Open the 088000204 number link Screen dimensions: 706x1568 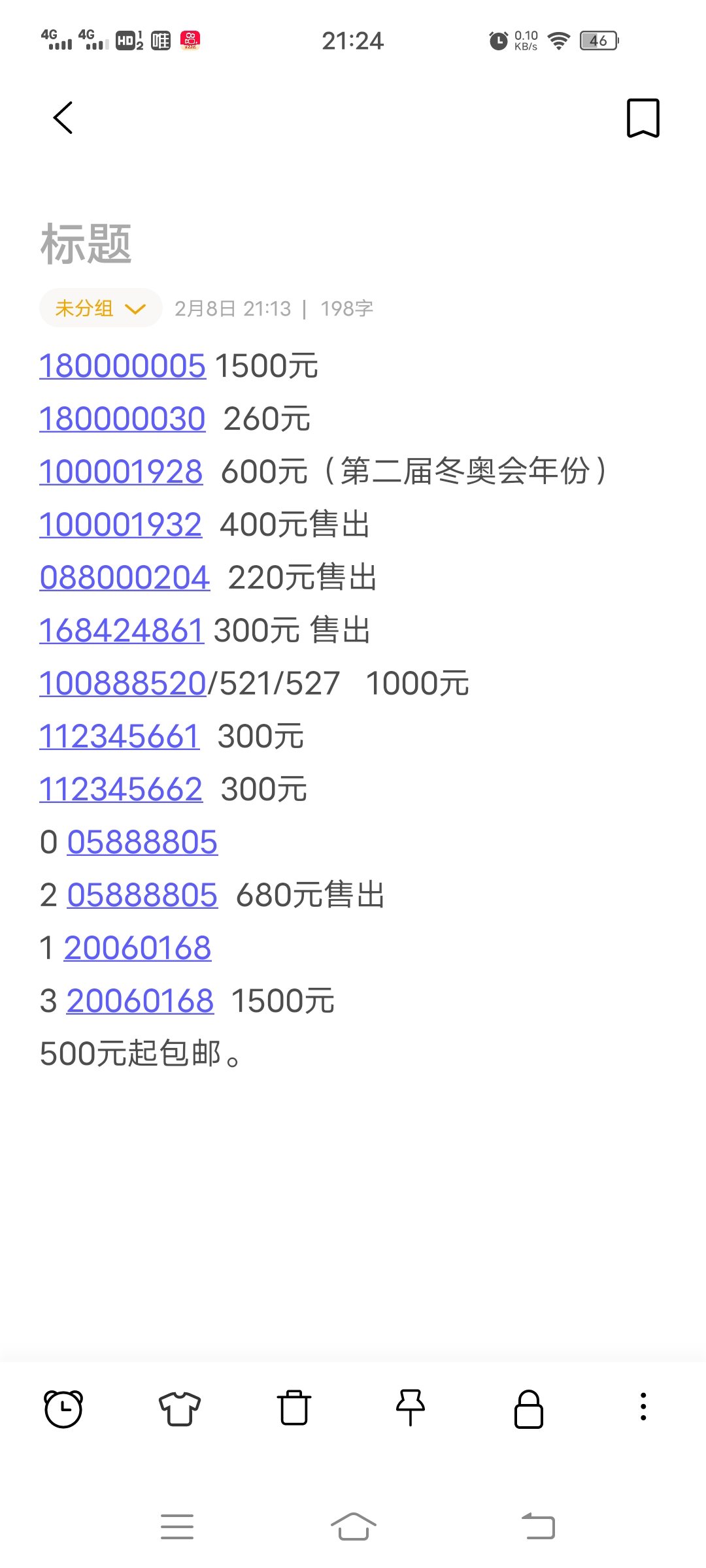tap(125, 578)
